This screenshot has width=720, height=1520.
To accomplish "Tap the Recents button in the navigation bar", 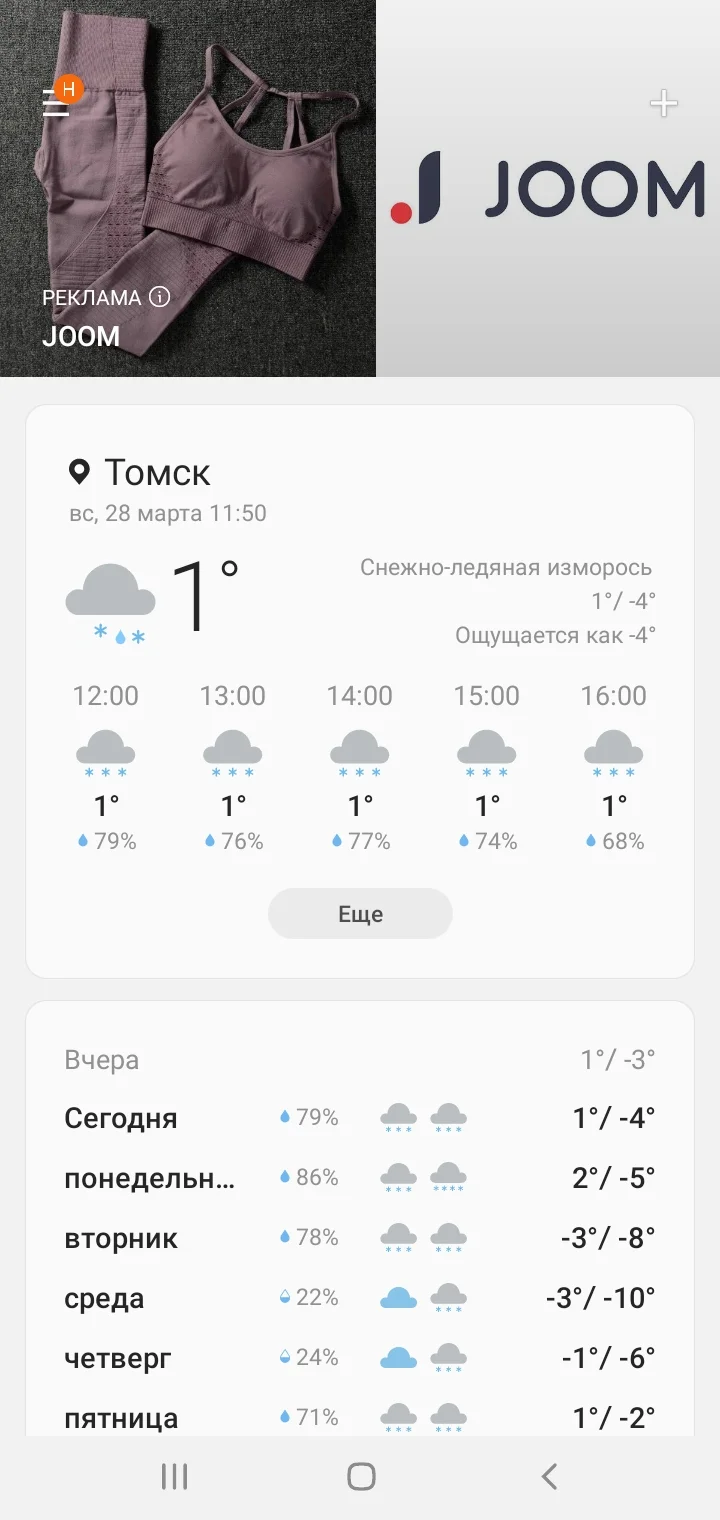I will pyautogui.click(x=174, y=1475).
